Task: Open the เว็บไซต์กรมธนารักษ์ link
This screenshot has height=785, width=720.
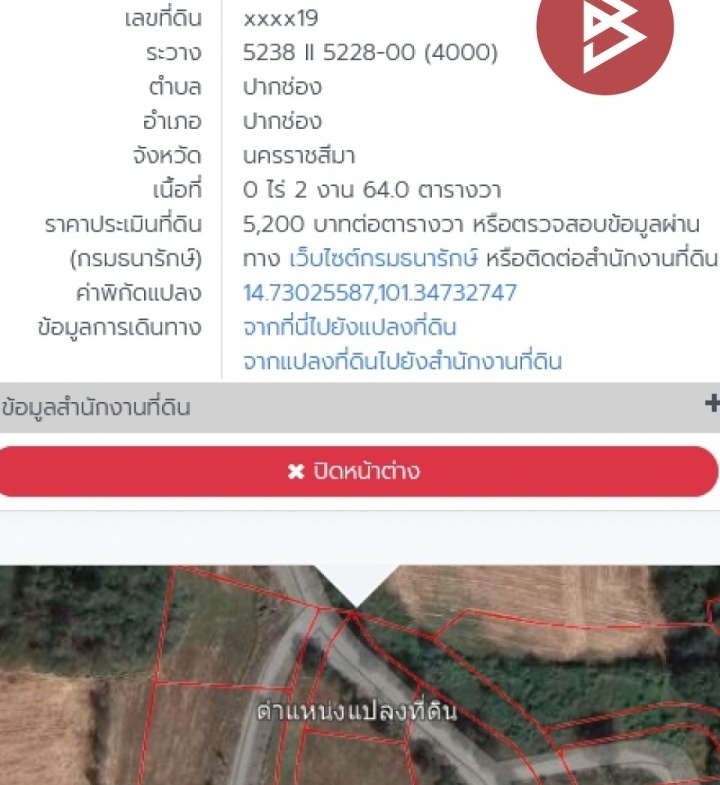Action: [384, 259]
